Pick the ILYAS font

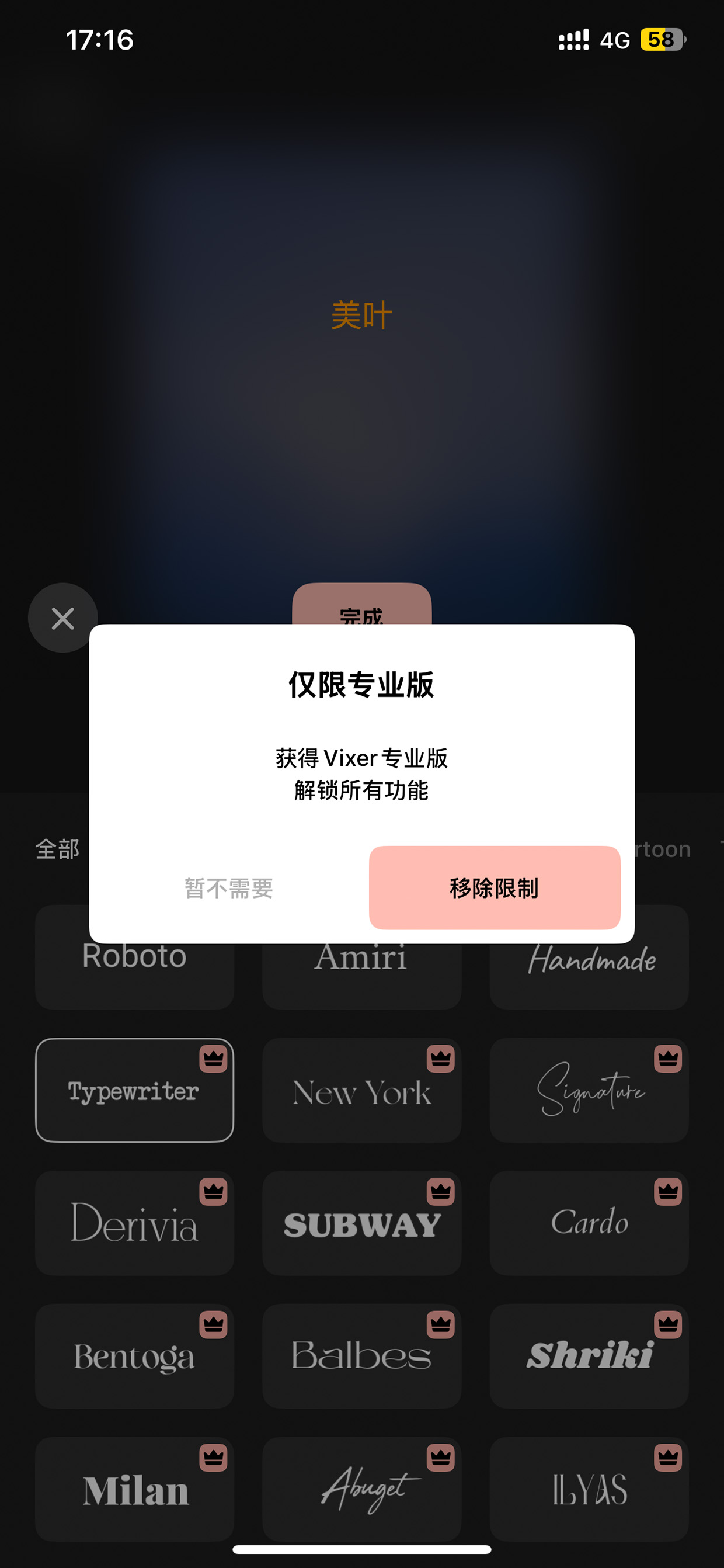589,1490
